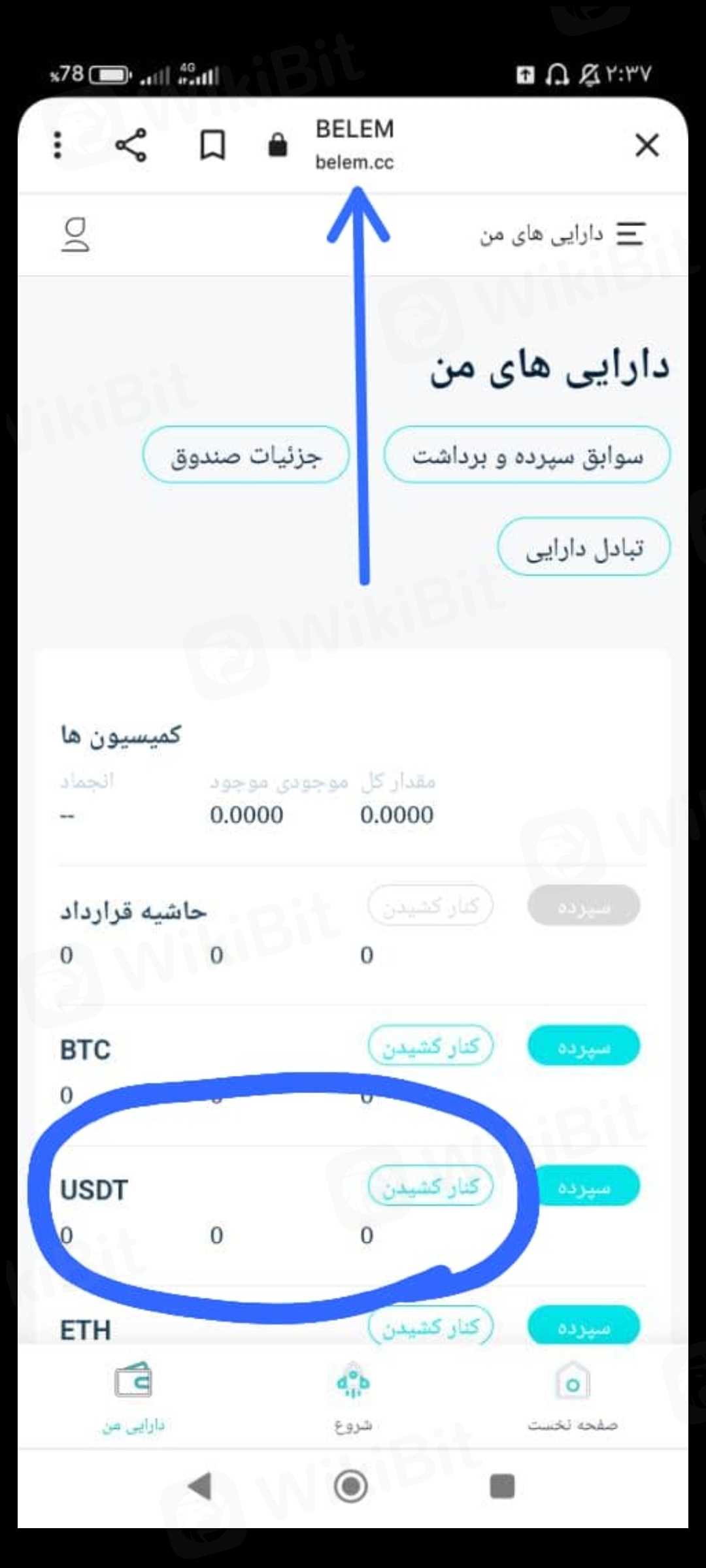The width and height of the screenshot is (706, 1568).
Task: Close the in-app browser window
Action: pos(647,145)
